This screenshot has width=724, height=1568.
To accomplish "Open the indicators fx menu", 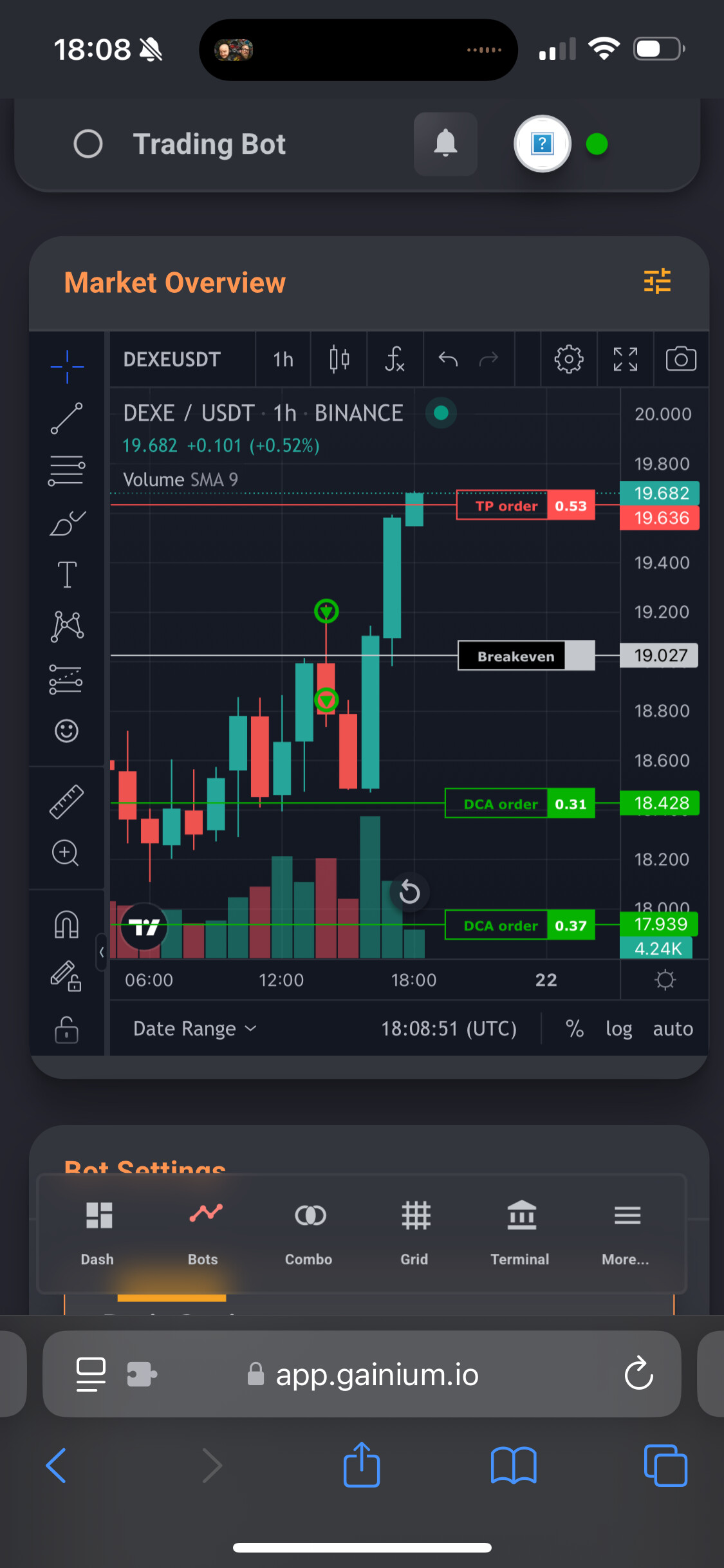I will point(395,359).
